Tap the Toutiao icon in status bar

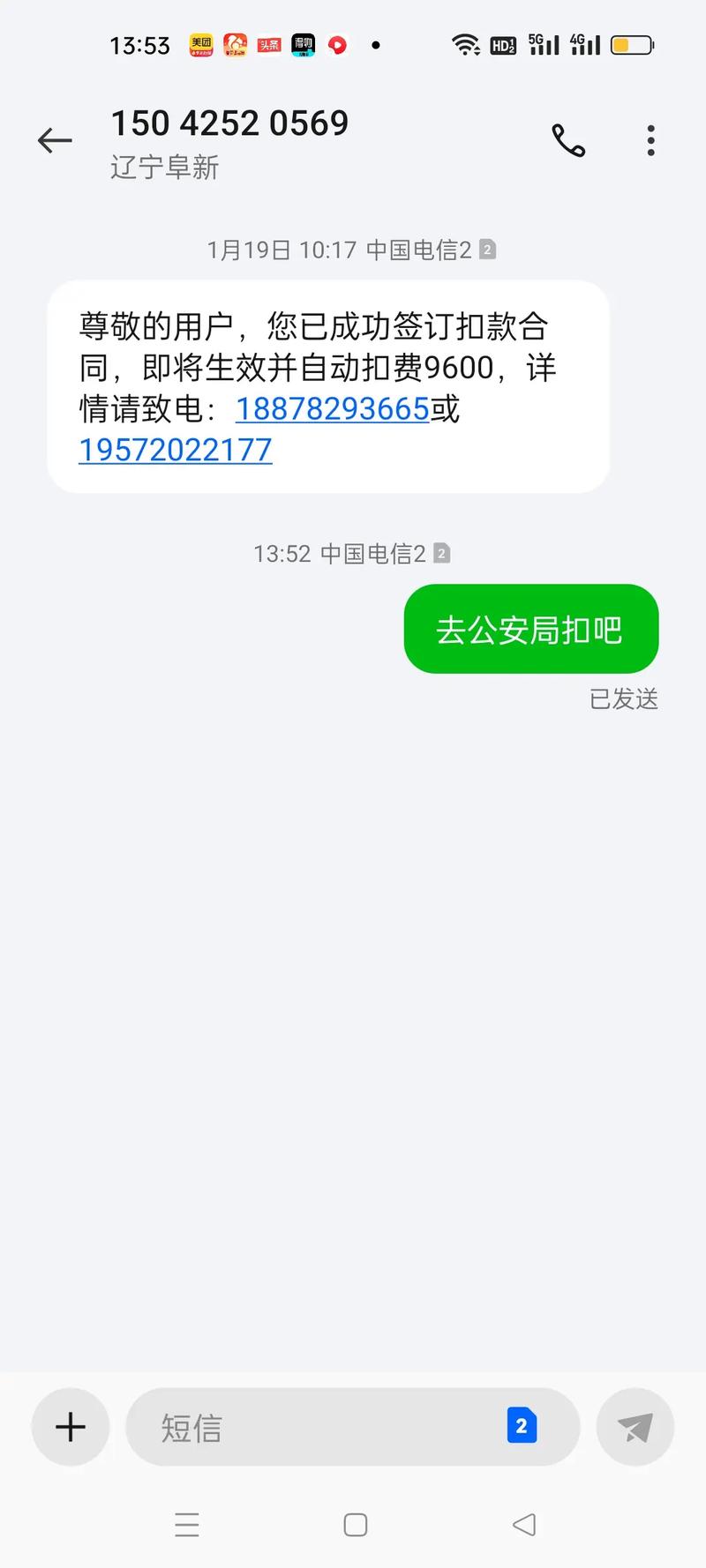click(269, 44)
